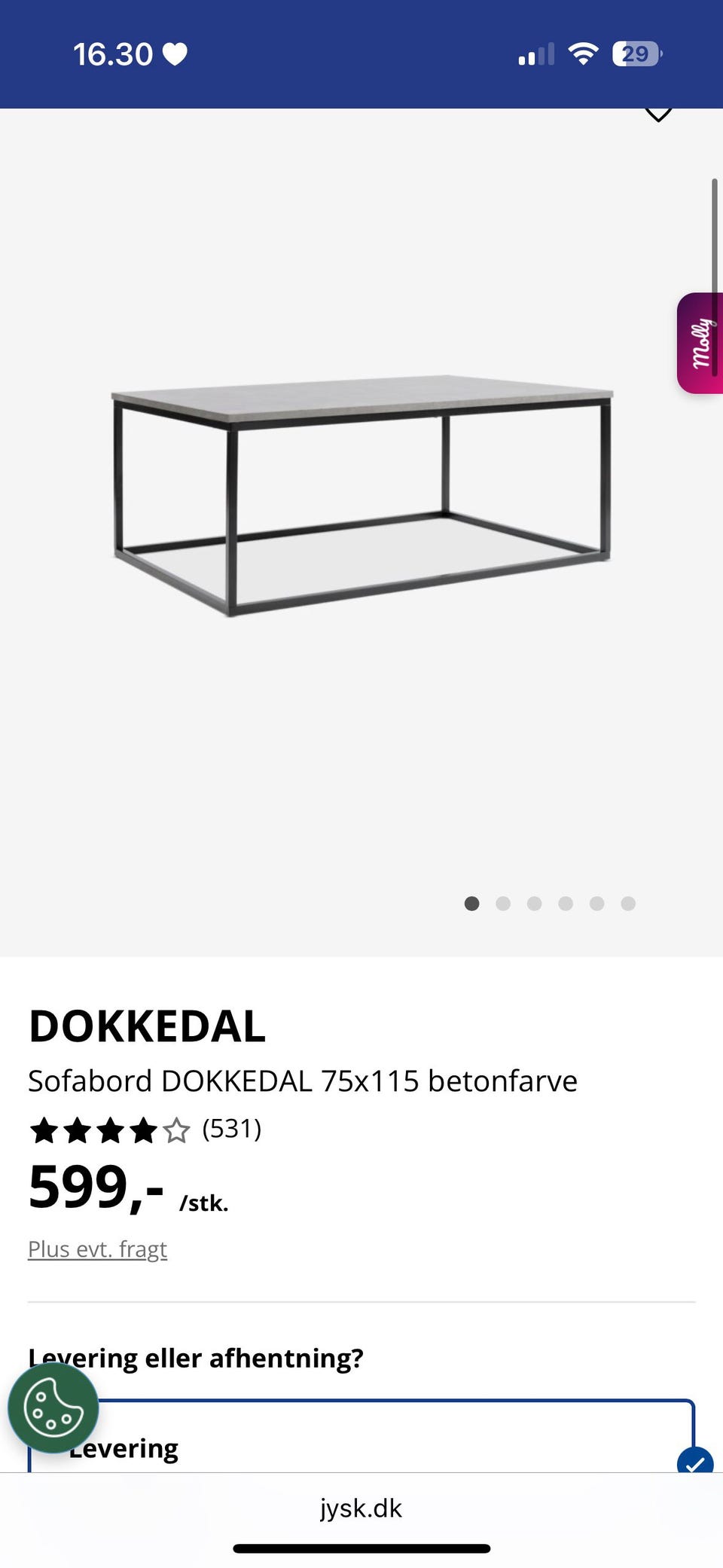Toggle the first carousel dot
This screenshot has width=723, height=1568.
pos(471,903)
